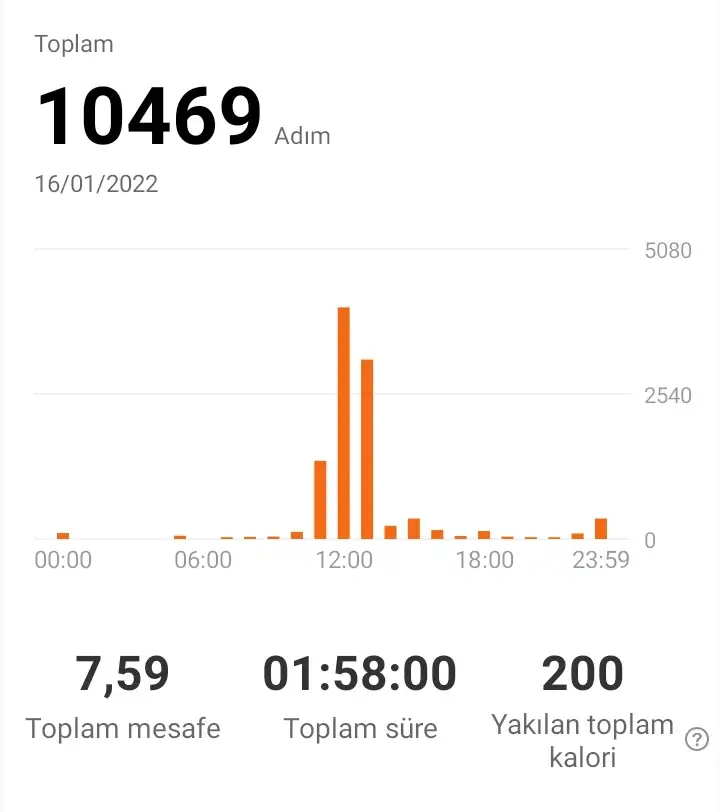
Task: Open the help icon beside Yakılan toplam kalori
Action: 697,740
